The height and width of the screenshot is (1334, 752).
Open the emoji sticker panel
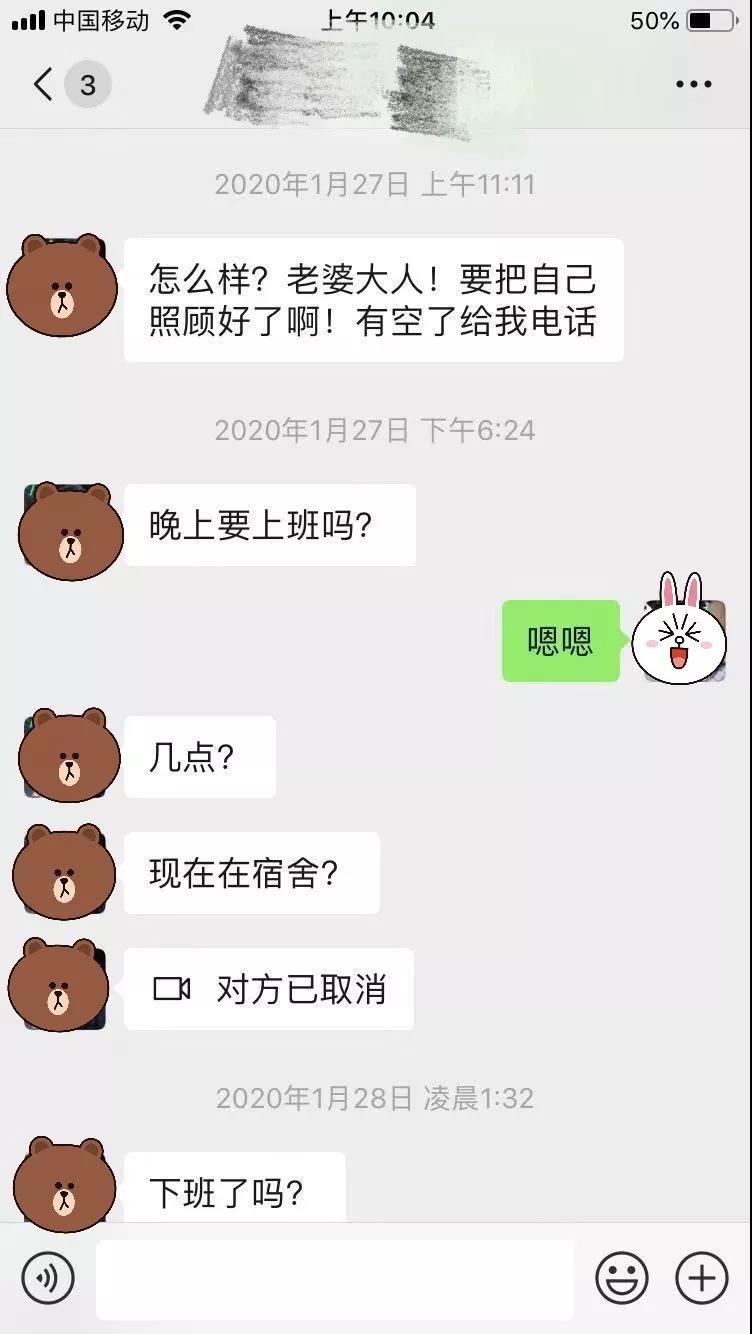point(622,1278)
